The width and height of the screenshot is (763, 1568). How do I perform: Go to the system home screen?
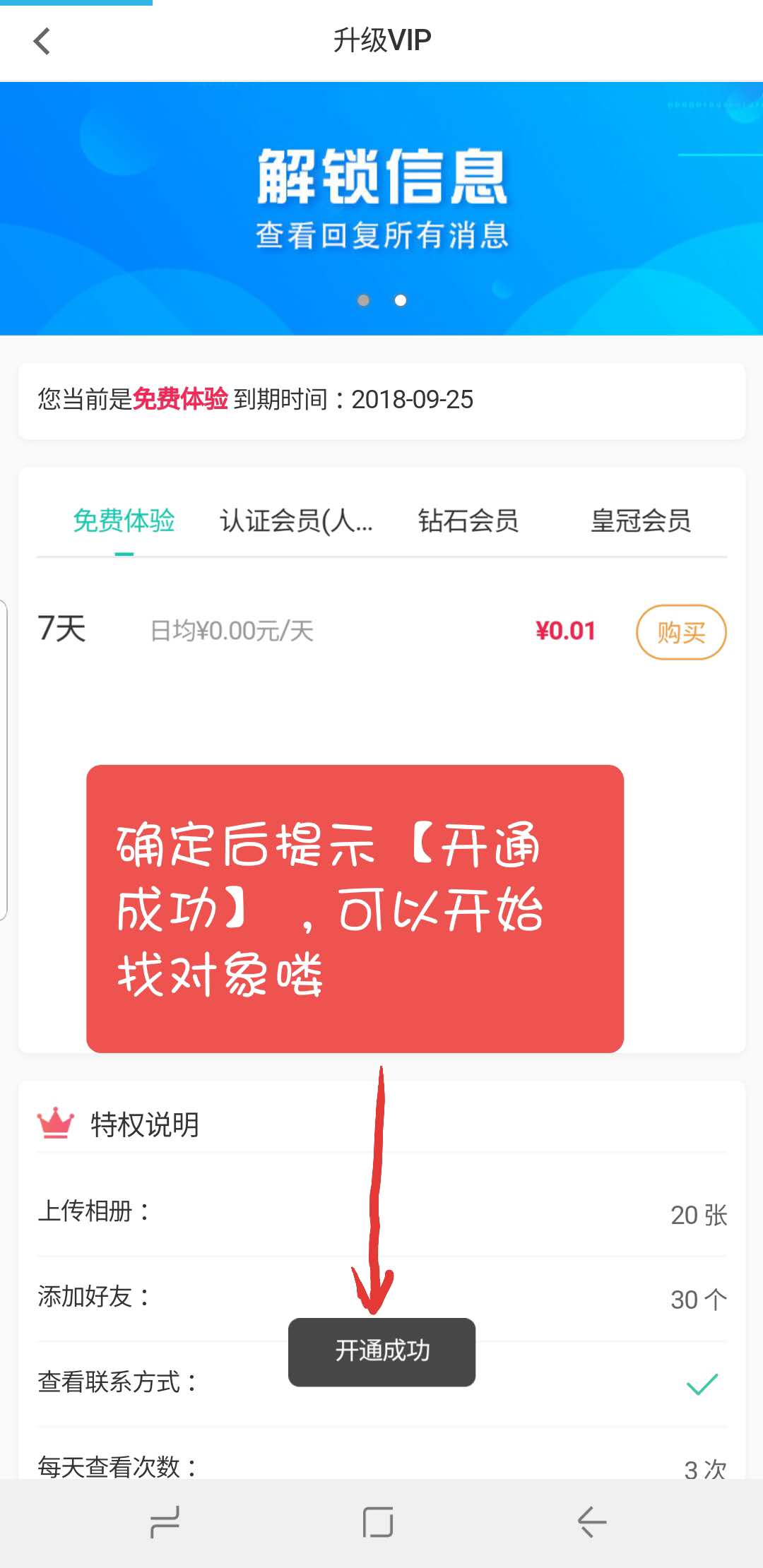[x=378, y=1521]
